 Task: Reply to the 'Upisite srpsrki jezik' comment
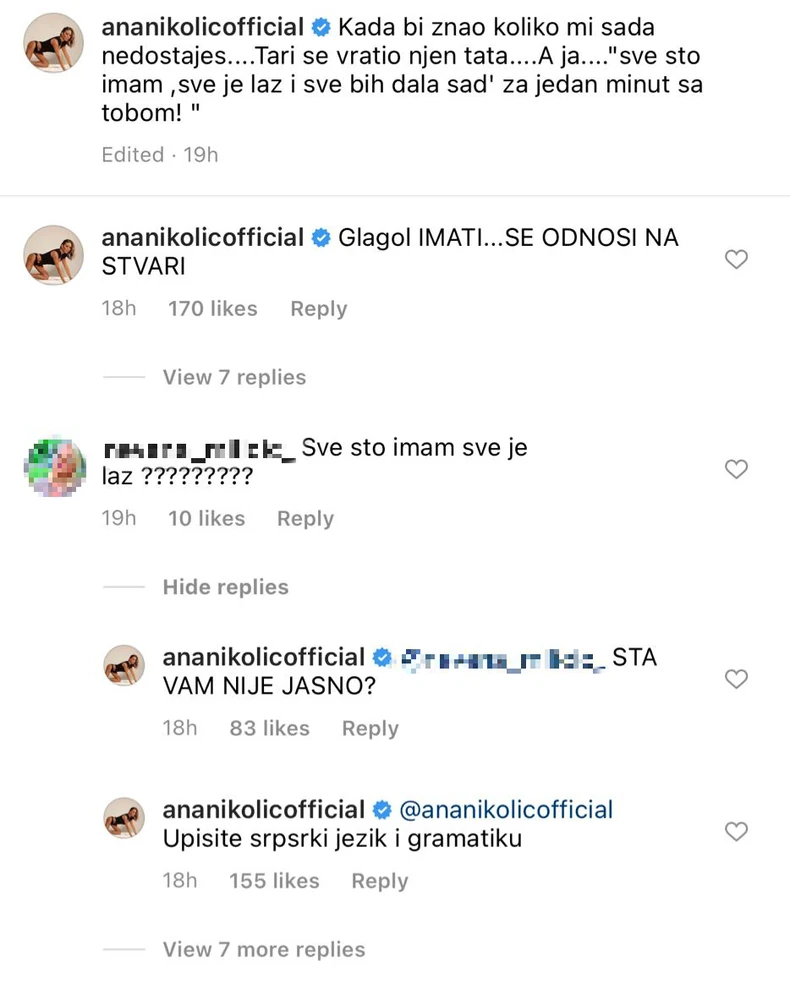point(380,881)
